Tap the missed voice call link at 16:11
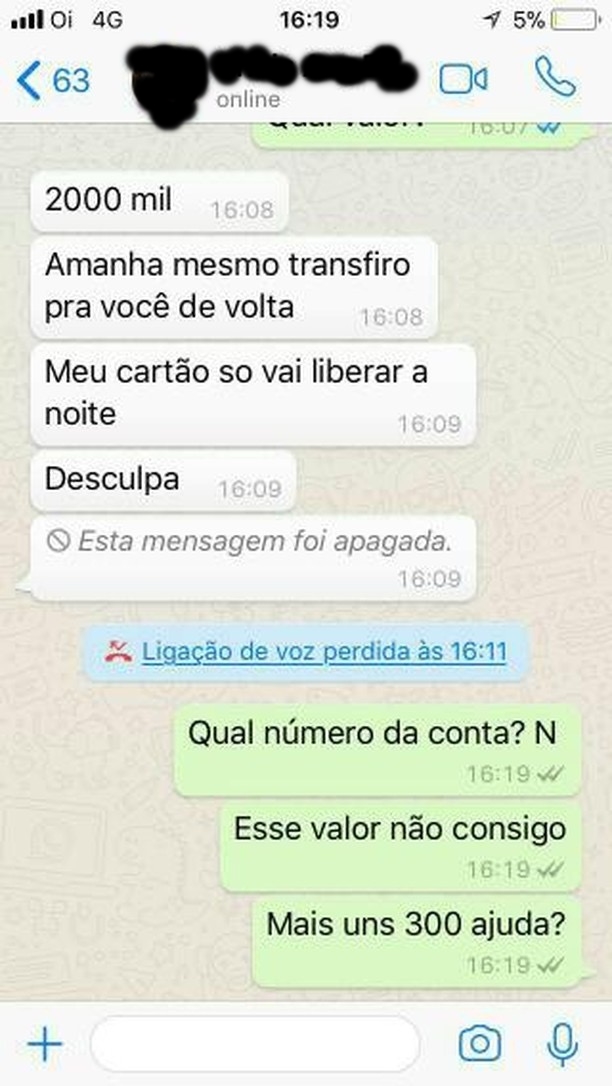The image size is (612, 1086). (x=324, y=653)
